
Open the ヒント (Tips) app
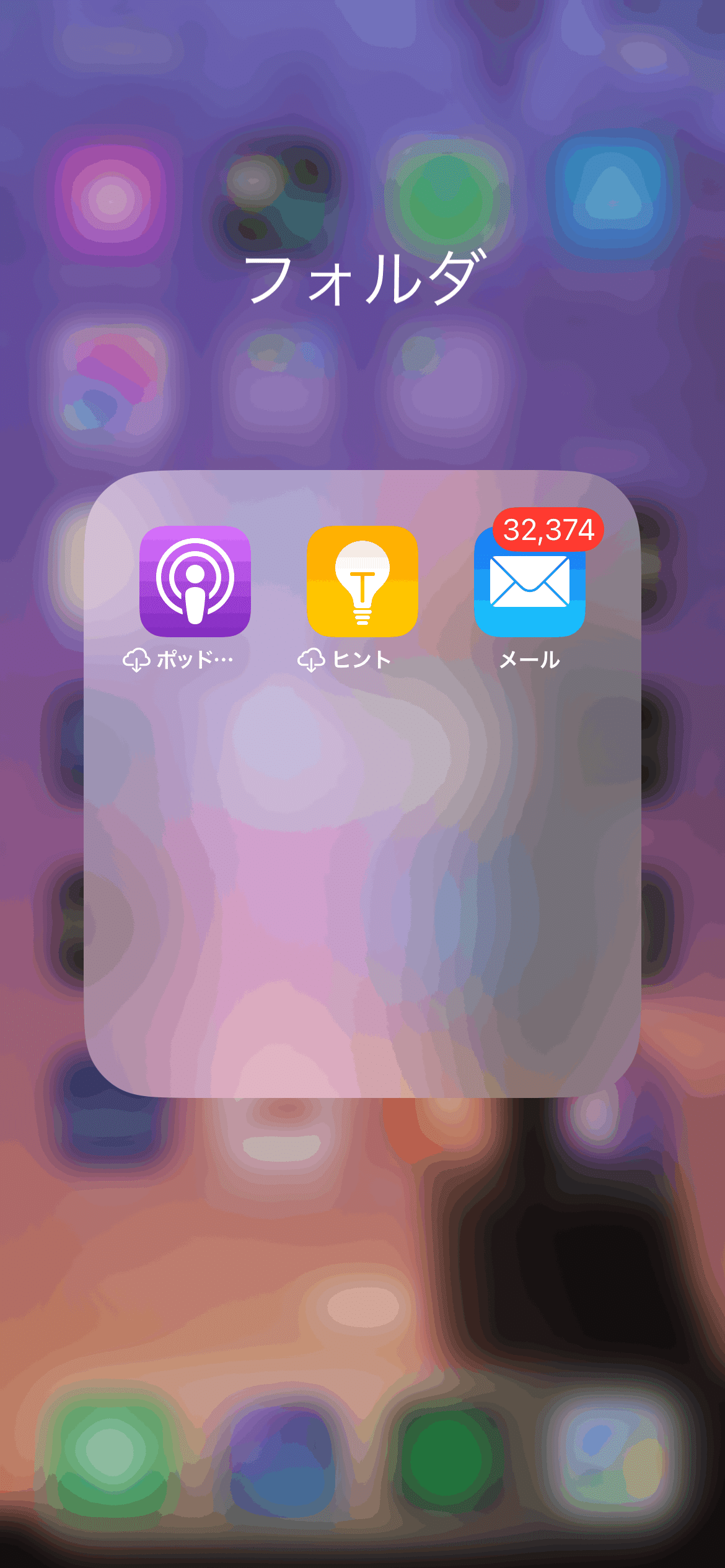362,581
